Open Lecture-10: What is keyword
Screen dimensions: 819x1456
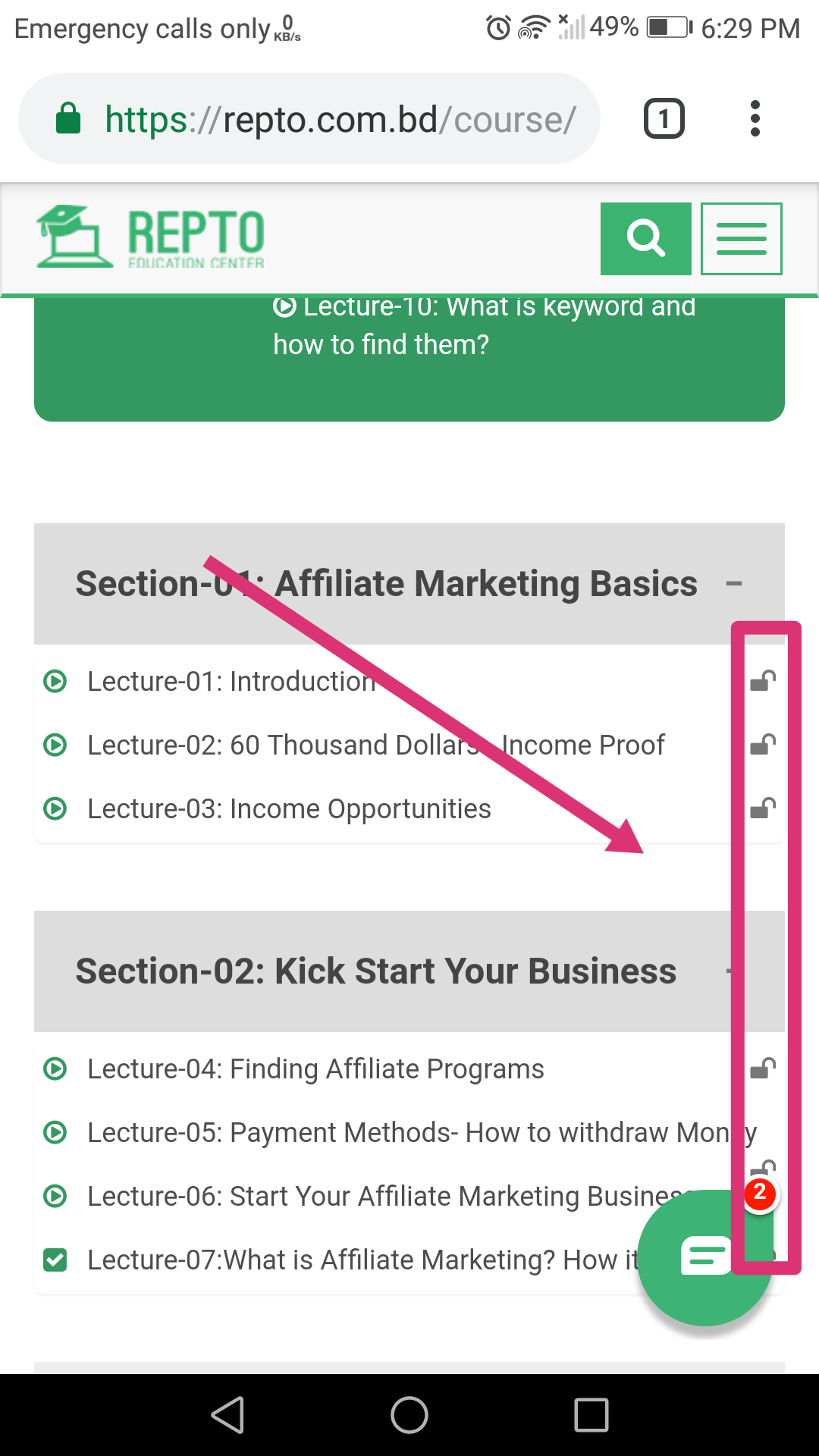485,325
